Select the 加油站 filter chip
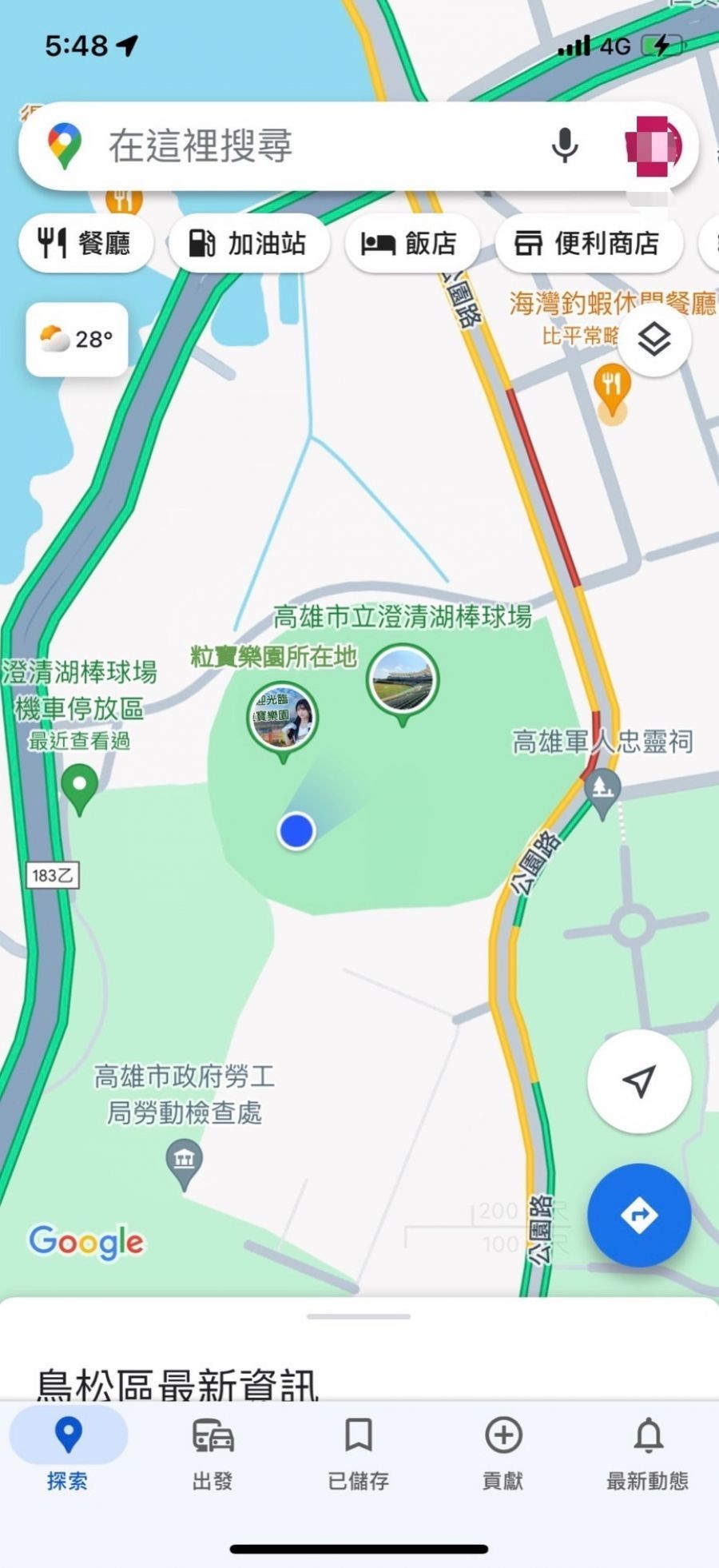 coord(248,243)
